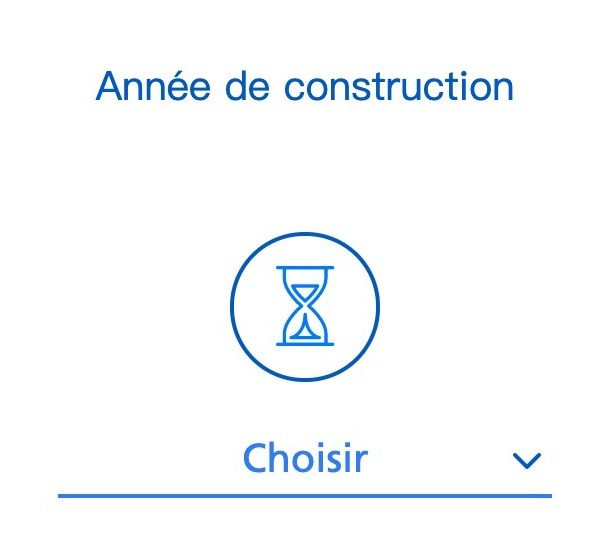Viewport: 600px width, 554px height.
Task: Open the Choisir construction year dropdown
Action: [x=305, y=460]
